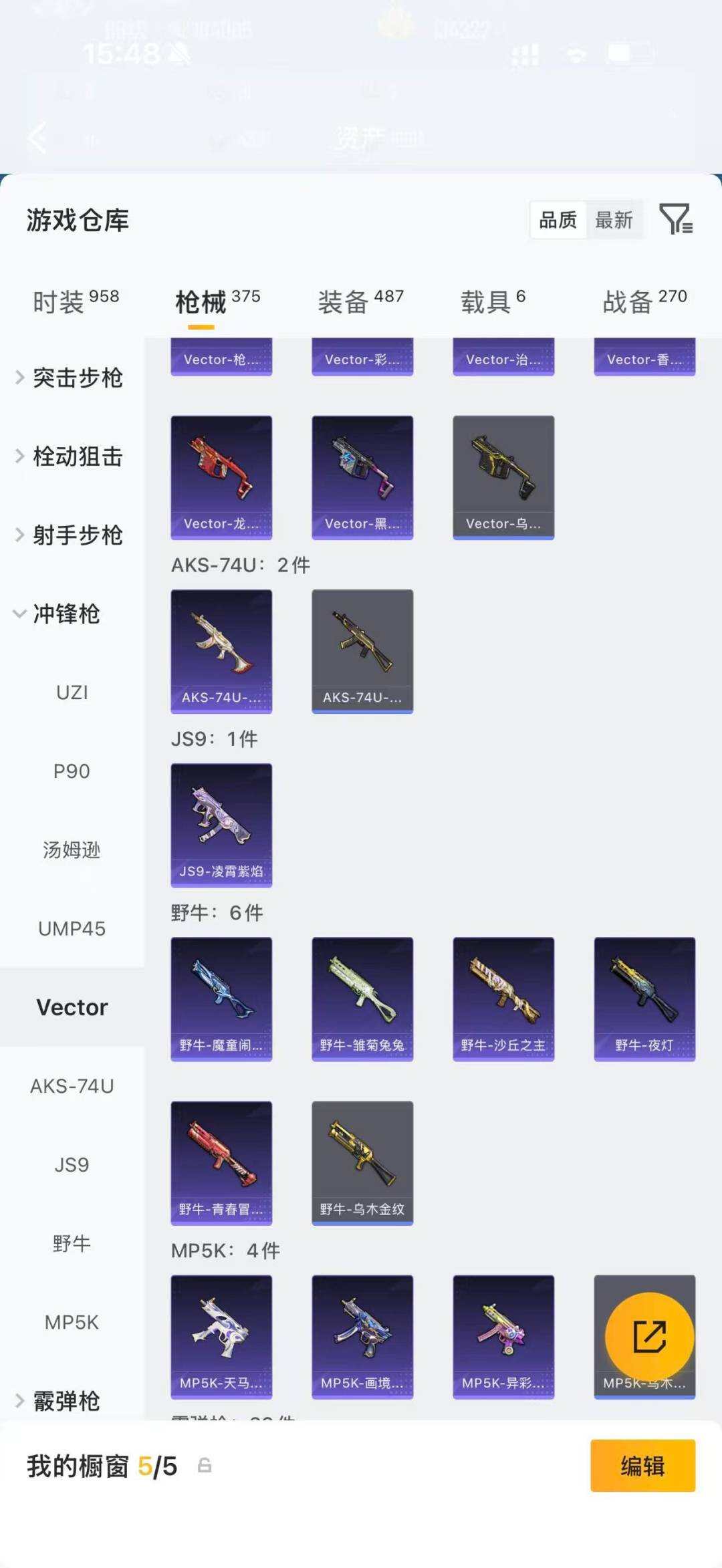Select 野牛 in the left sidebar

(x=72, y=1243)
